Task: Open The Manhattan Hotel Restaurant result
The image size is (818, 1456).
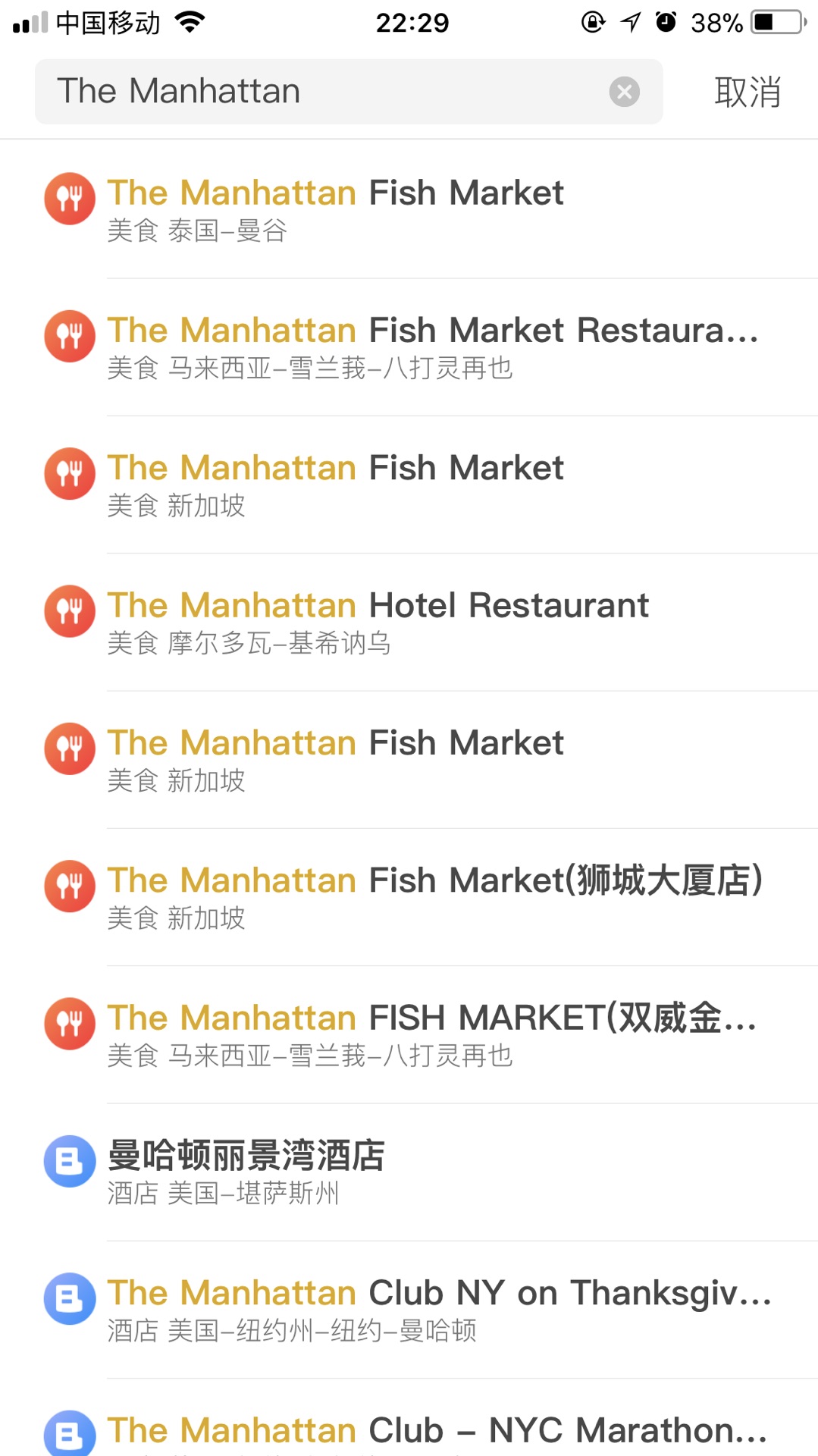Action: tap(409, 622)
